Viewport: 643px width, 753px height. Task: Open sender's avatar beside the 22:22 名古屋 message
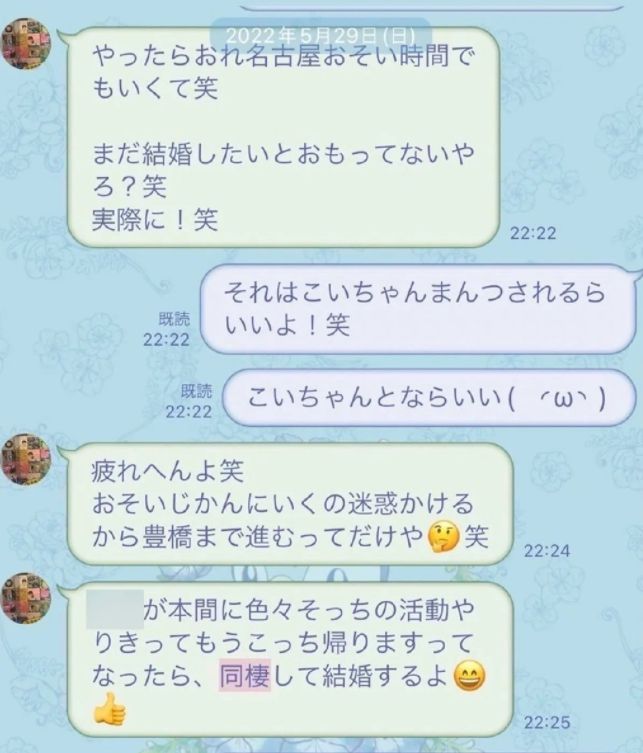click(x=27, y=44)
